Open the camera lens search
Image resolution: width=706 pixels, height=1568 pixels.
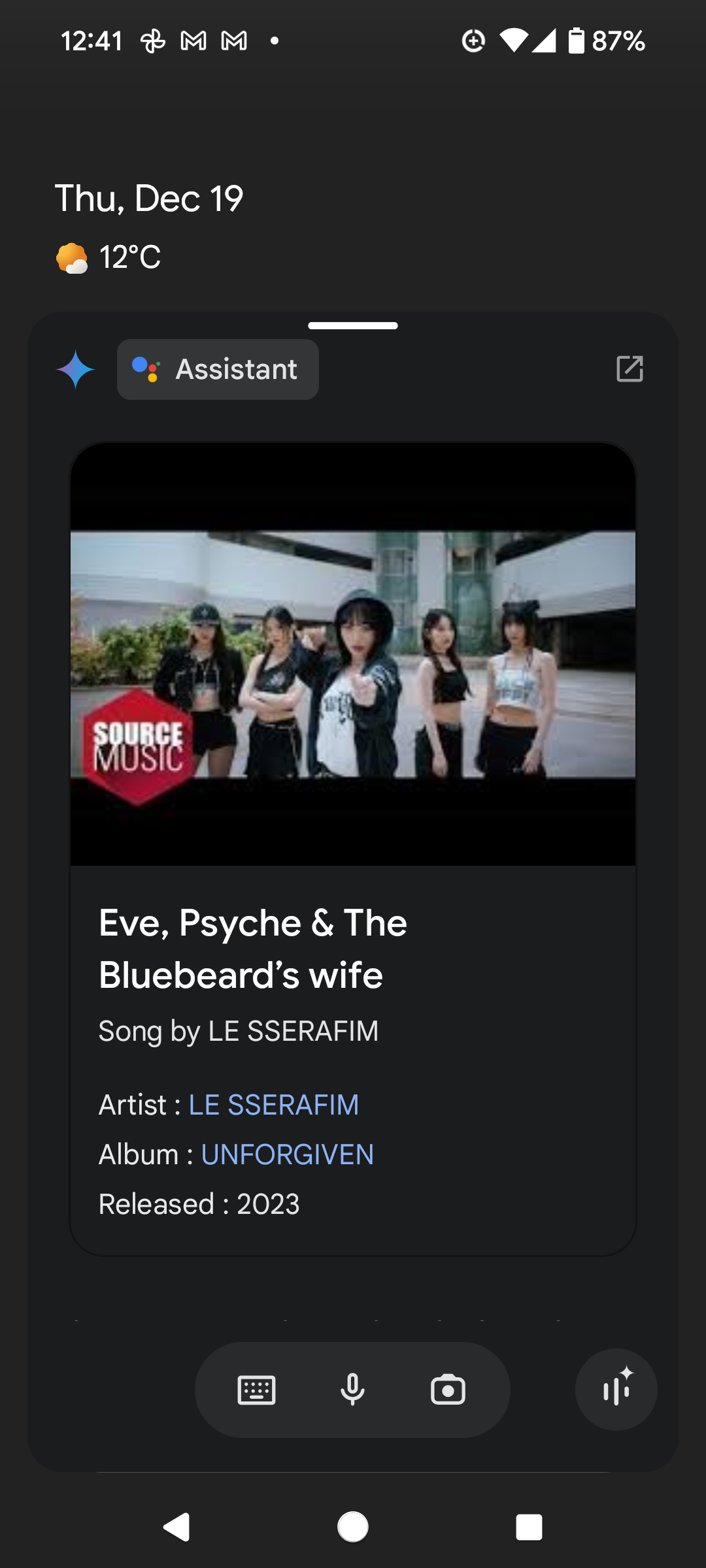click(x=448, y=1390)
